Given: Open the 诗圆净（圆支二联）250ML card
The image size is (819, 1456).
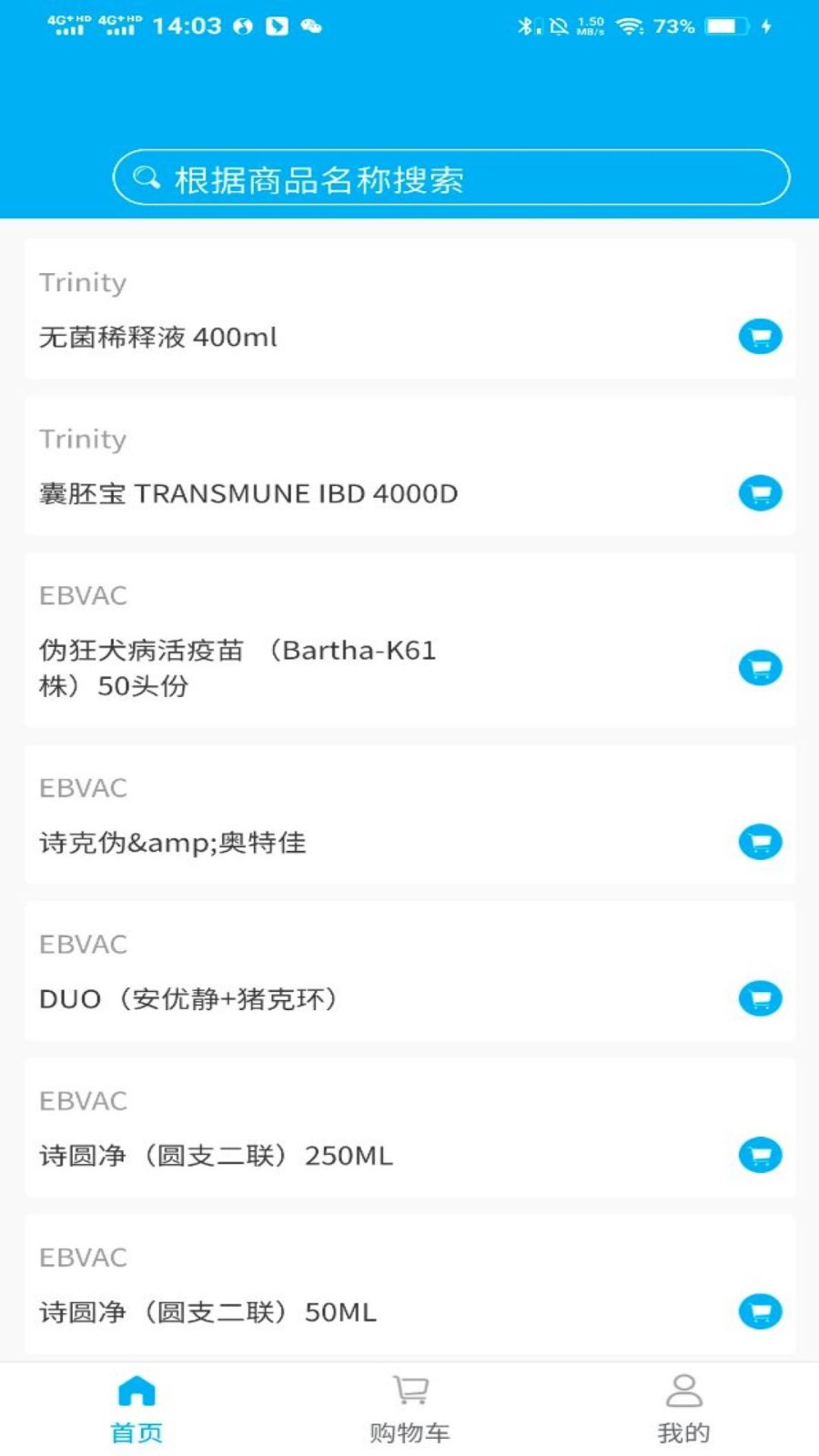Looking at the screenshot, I should click(x=409, y=1127).
